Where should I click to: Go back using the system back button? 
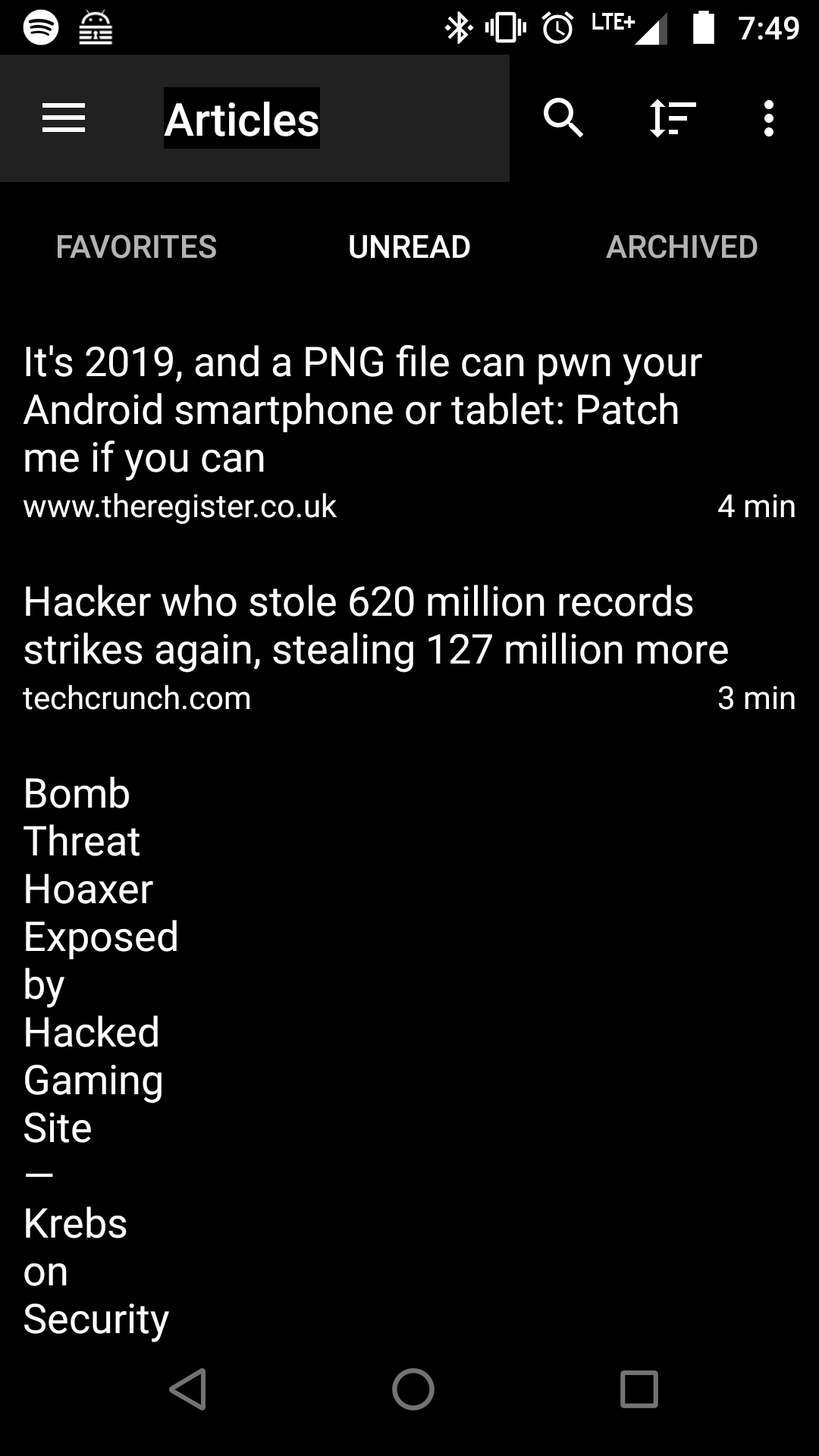click(x=188, y=1389)
